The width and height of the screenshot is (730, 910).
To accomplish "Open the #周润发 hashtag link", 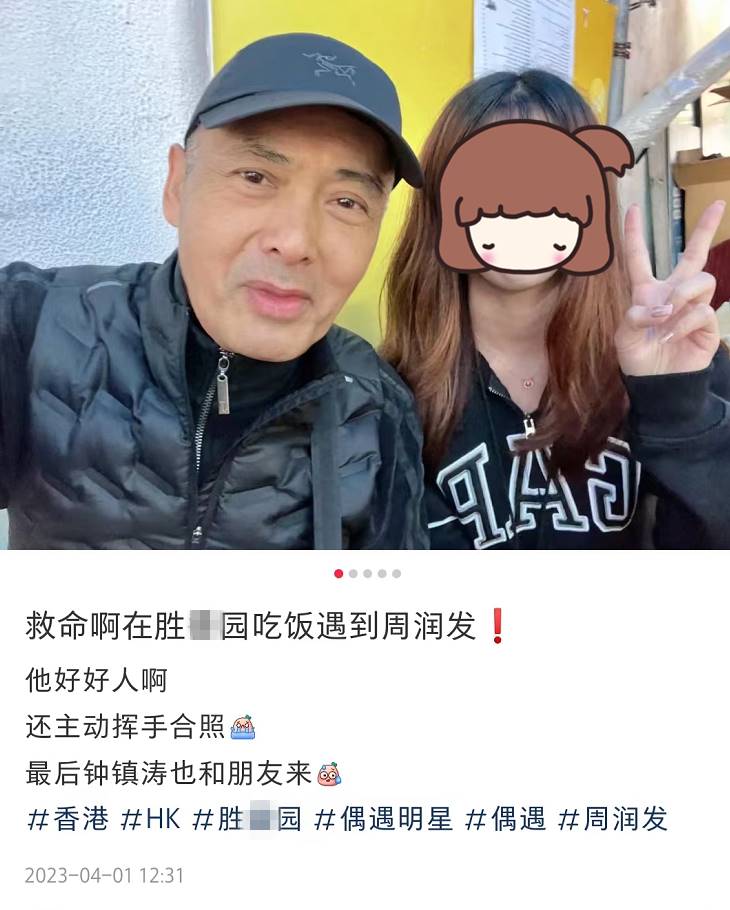I will tap(612, 820).
